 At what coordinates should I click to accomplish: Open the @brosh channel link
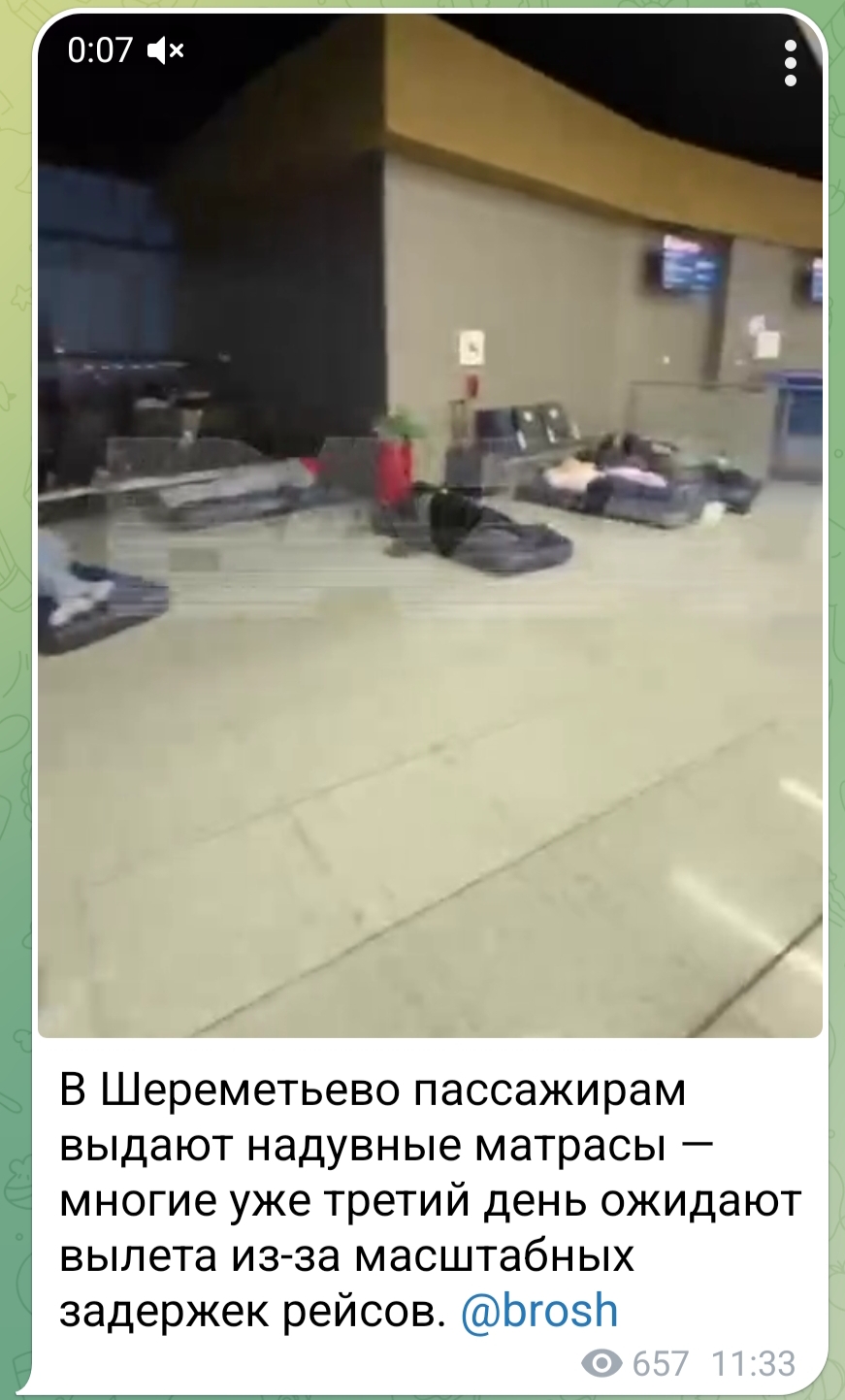point(538,1311)
